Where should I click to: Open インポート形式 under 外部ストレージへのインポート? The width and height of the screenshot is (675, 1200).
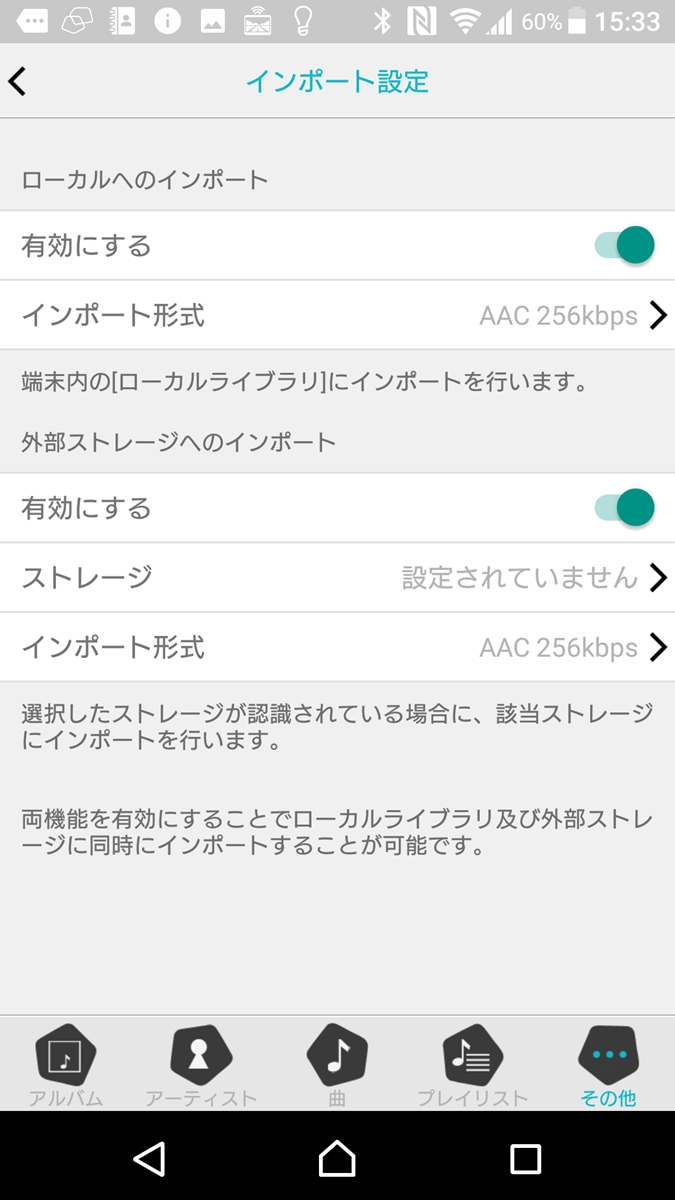(x=337, y=647)
